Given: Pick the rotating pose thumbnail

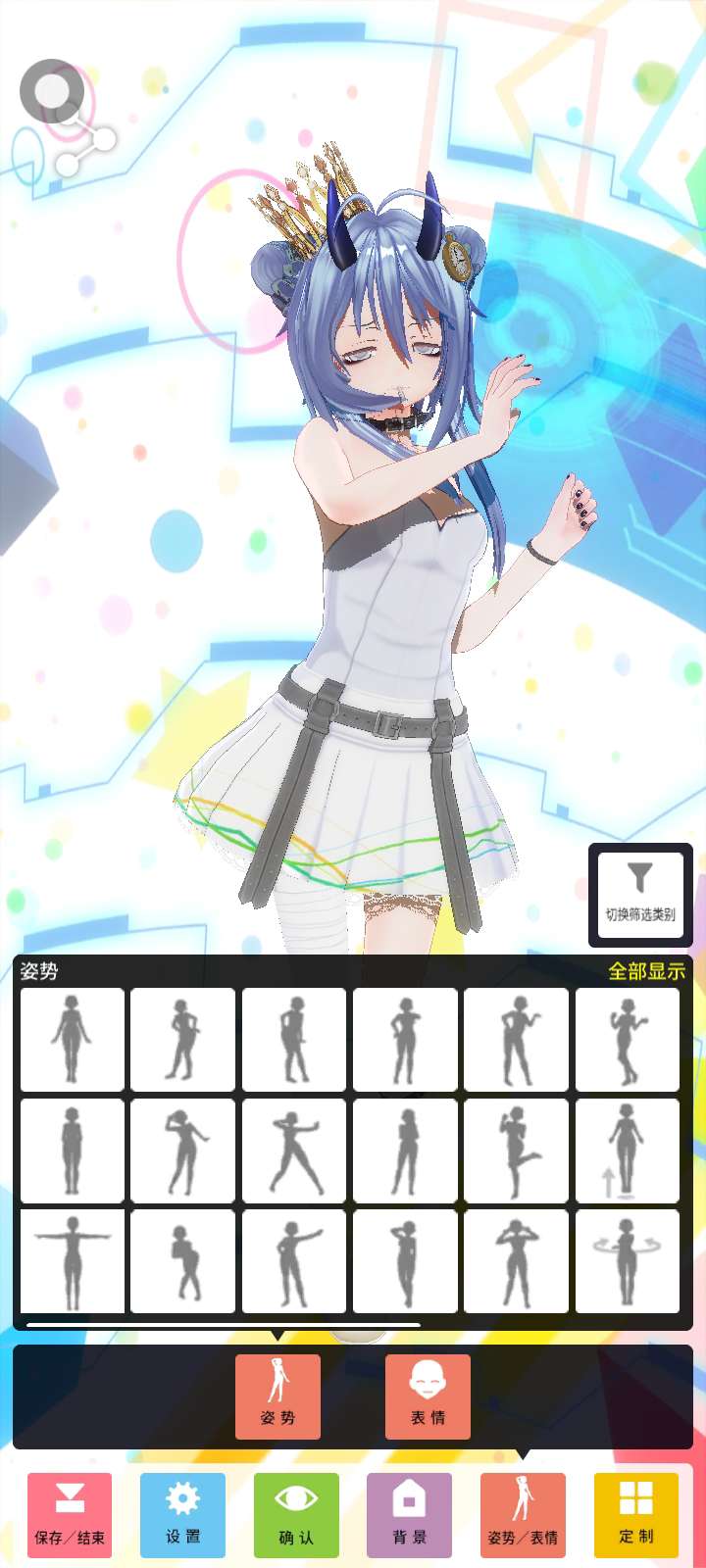Looking at the screenshot, I should 628,1261.
